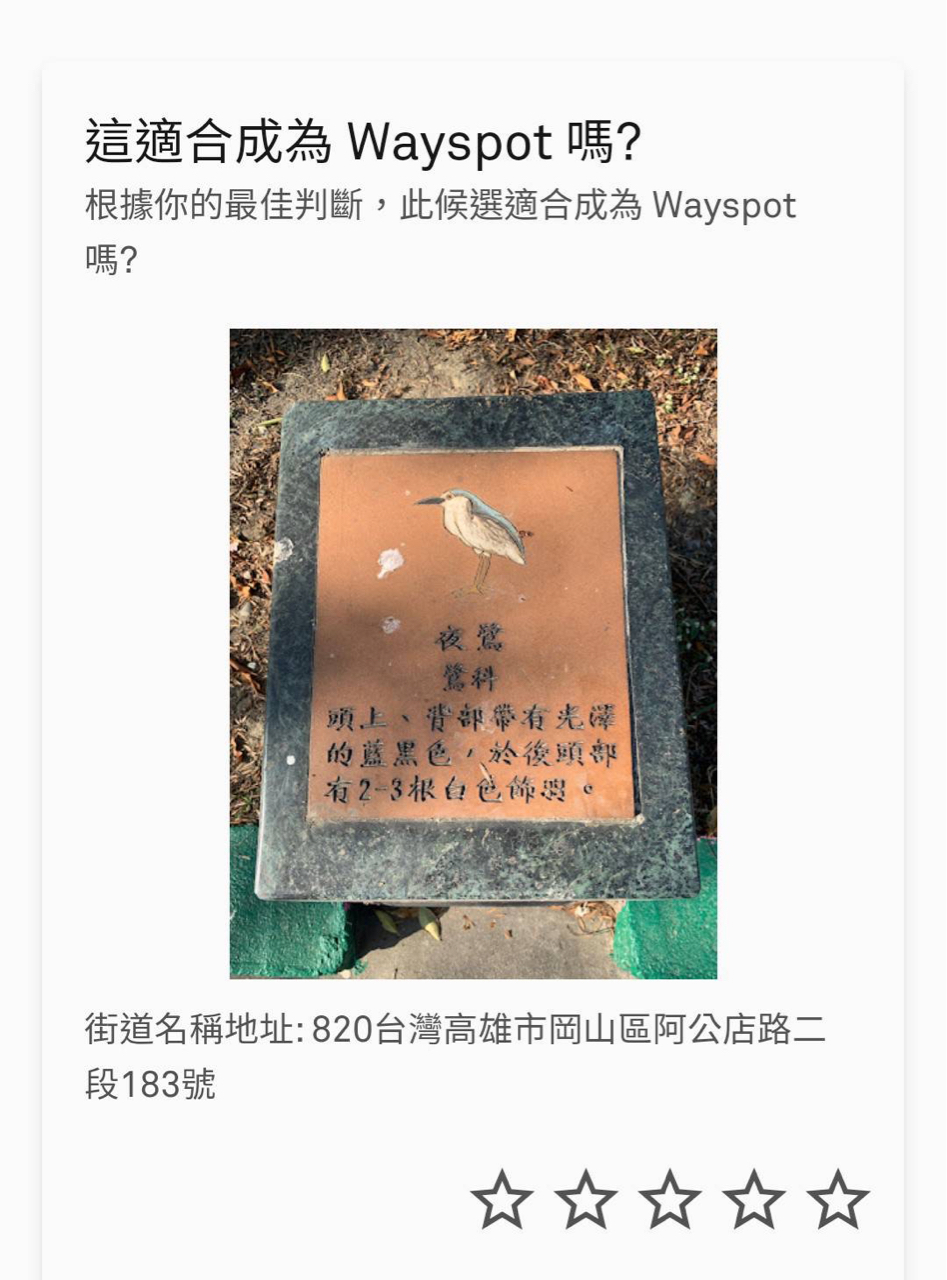Give the night heron plaque five stars
The width and height of the screenshot is (947, 1280).
838,1200
